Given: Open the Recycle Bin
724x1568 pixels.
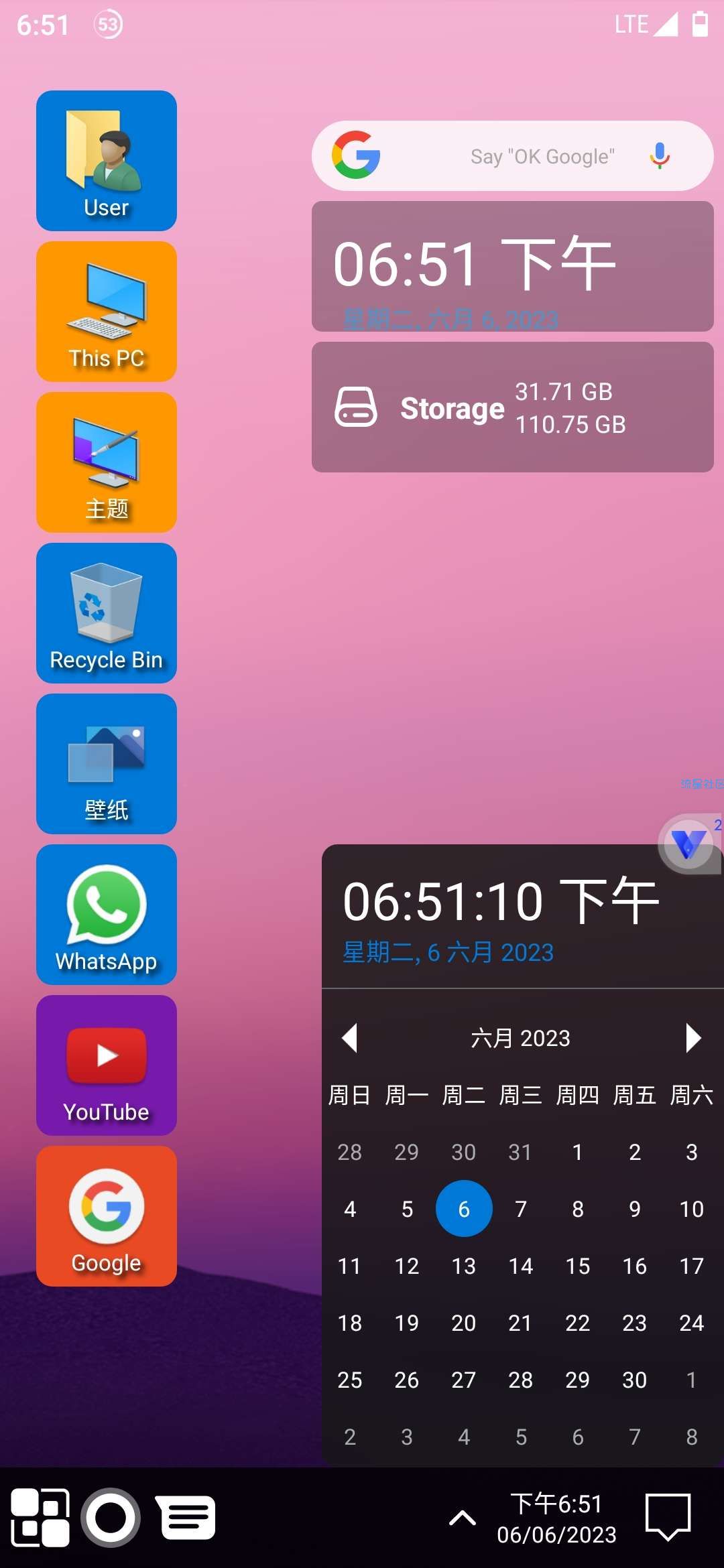Looking at the screenshot, I should pyautogui.click(x=107, y=613).
